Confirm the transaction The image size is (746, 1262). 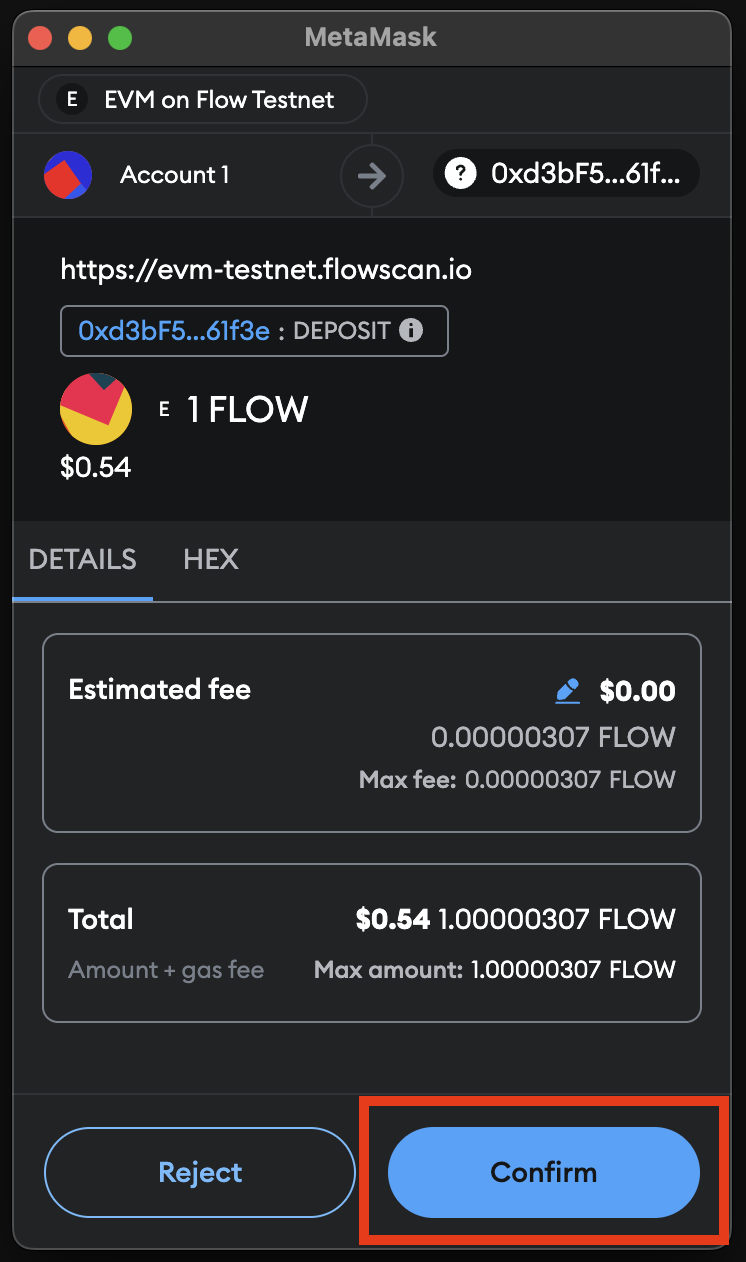pyautogui.click(x=543, y=1172)
